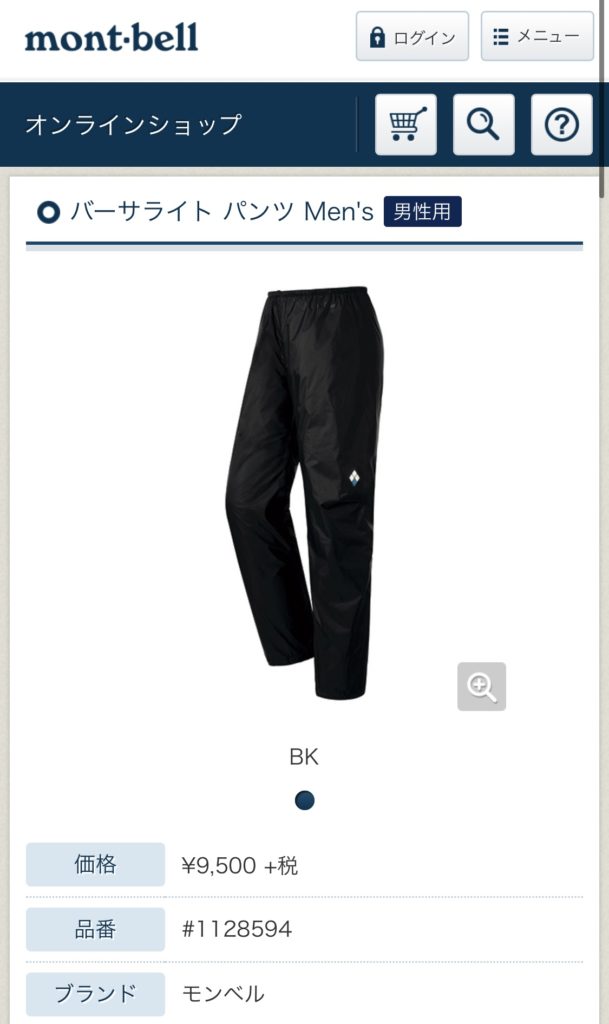Zoom in on the pants image
609x1024 pixels.
click(x=481, y=687)
